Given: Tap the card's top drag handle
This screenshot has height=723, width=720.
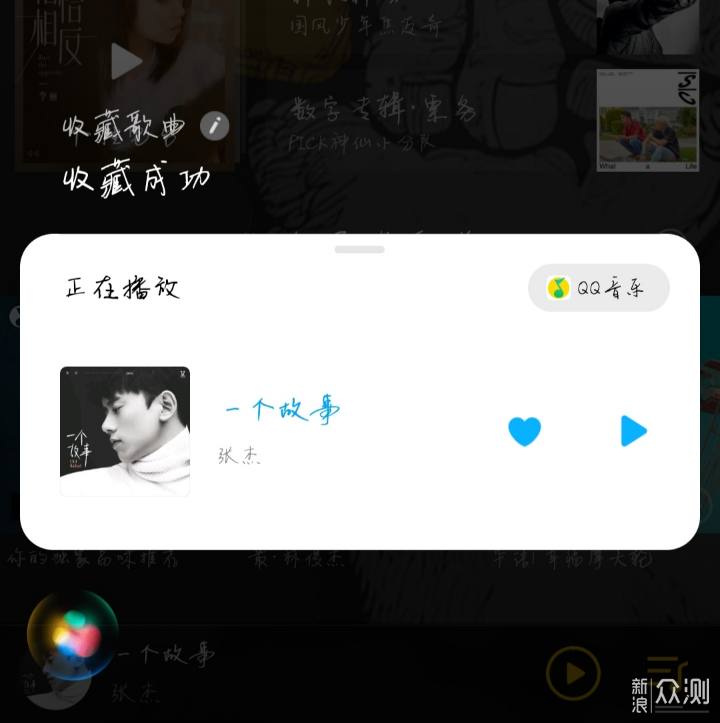Looking at the screenshot, I should click(360, 249).
